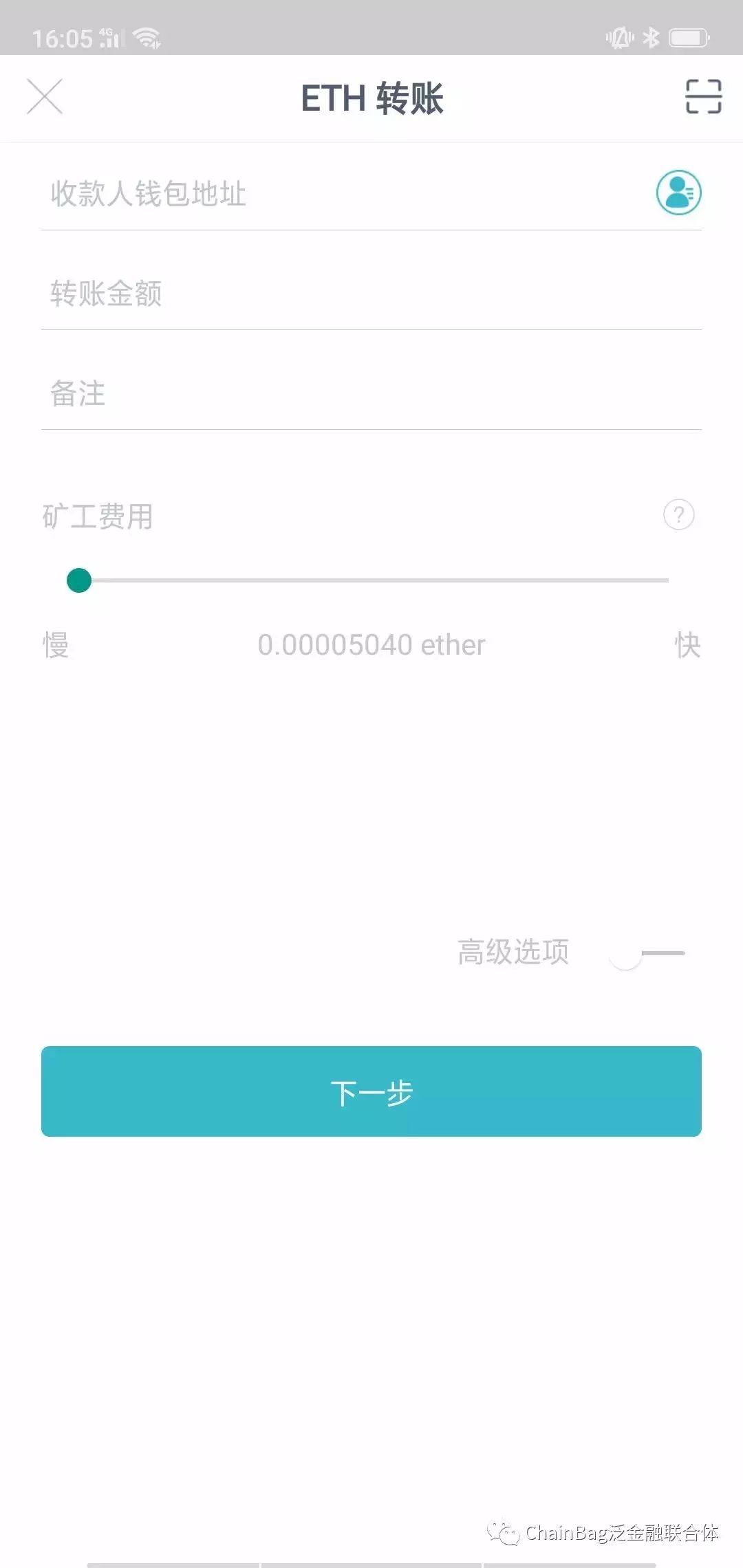This screenshot has height=1568, width=743.
Task: Tap the 慢 slow fee label
Action: click(x=56, y=645)
